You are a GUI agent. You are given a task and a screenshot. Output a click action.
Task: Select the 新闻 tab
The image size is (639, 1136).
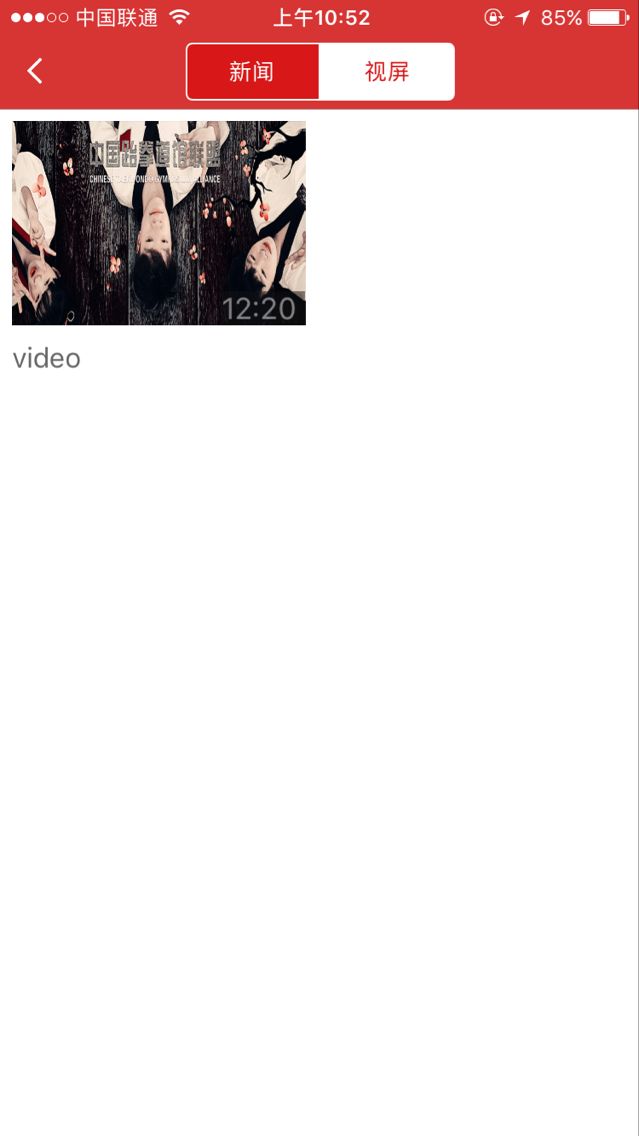click(252, 72)
